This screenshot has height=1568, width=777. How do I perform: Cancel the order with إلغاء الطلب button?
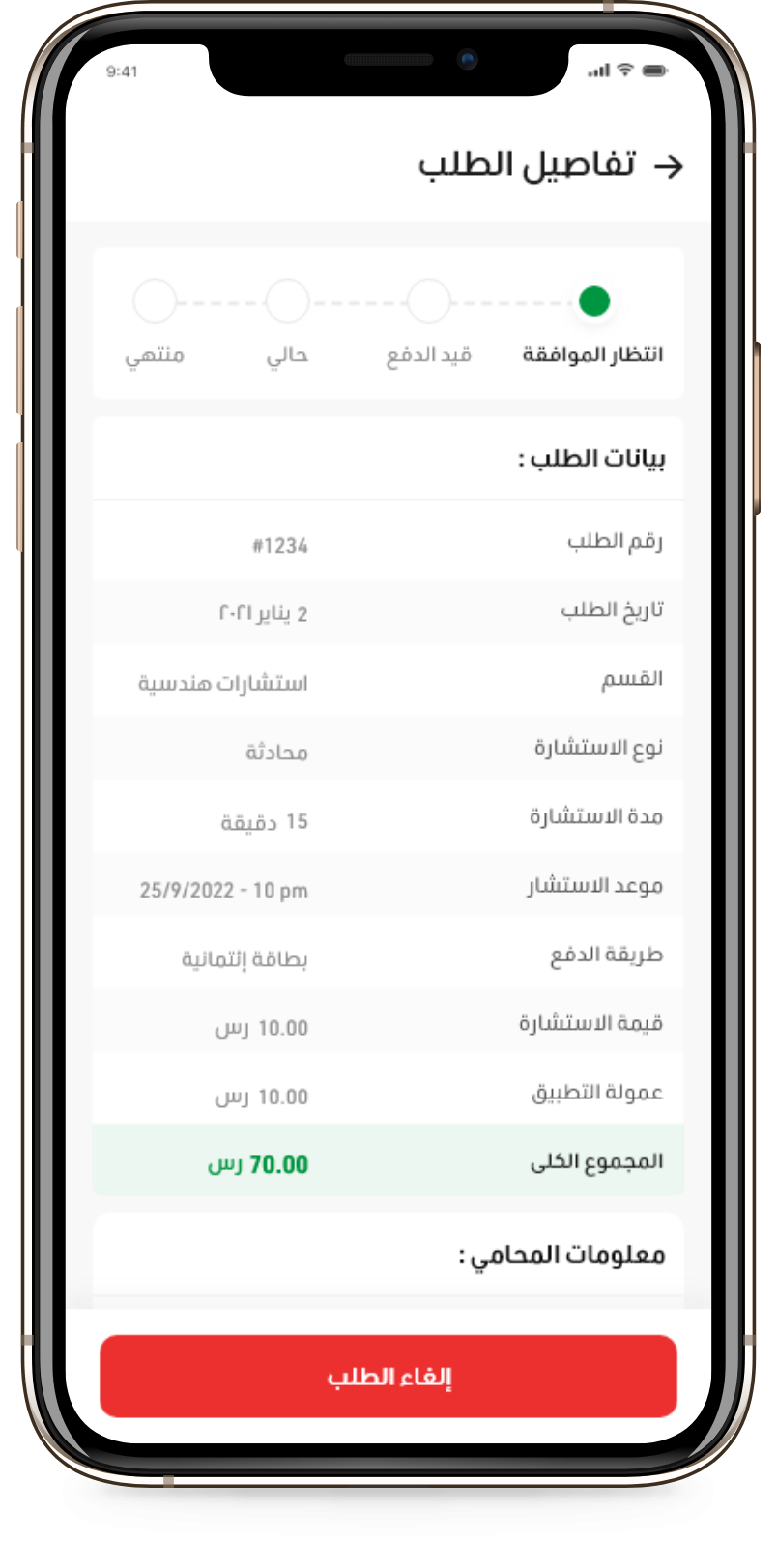pos(388,1376)
